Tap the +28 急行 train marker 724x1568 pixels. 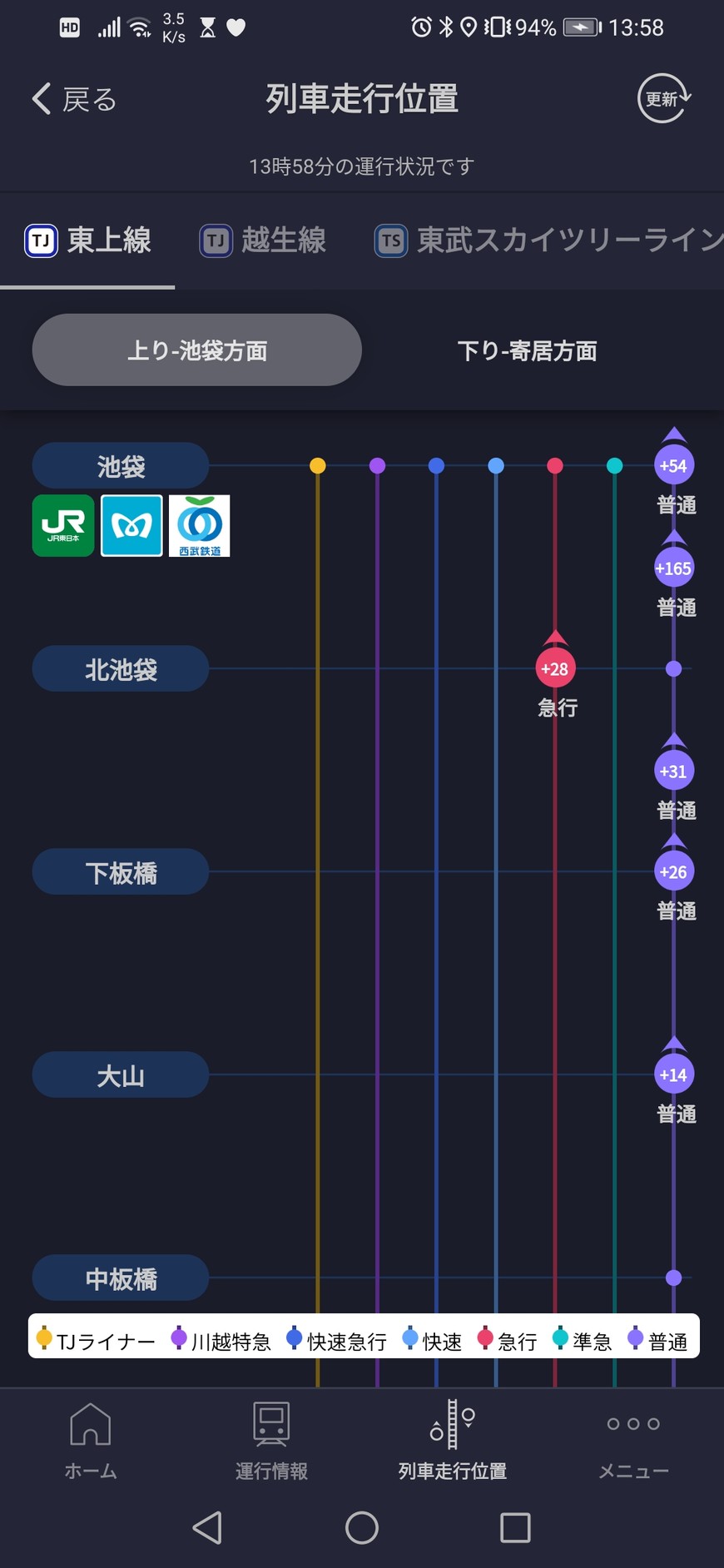tap(555, 668)
